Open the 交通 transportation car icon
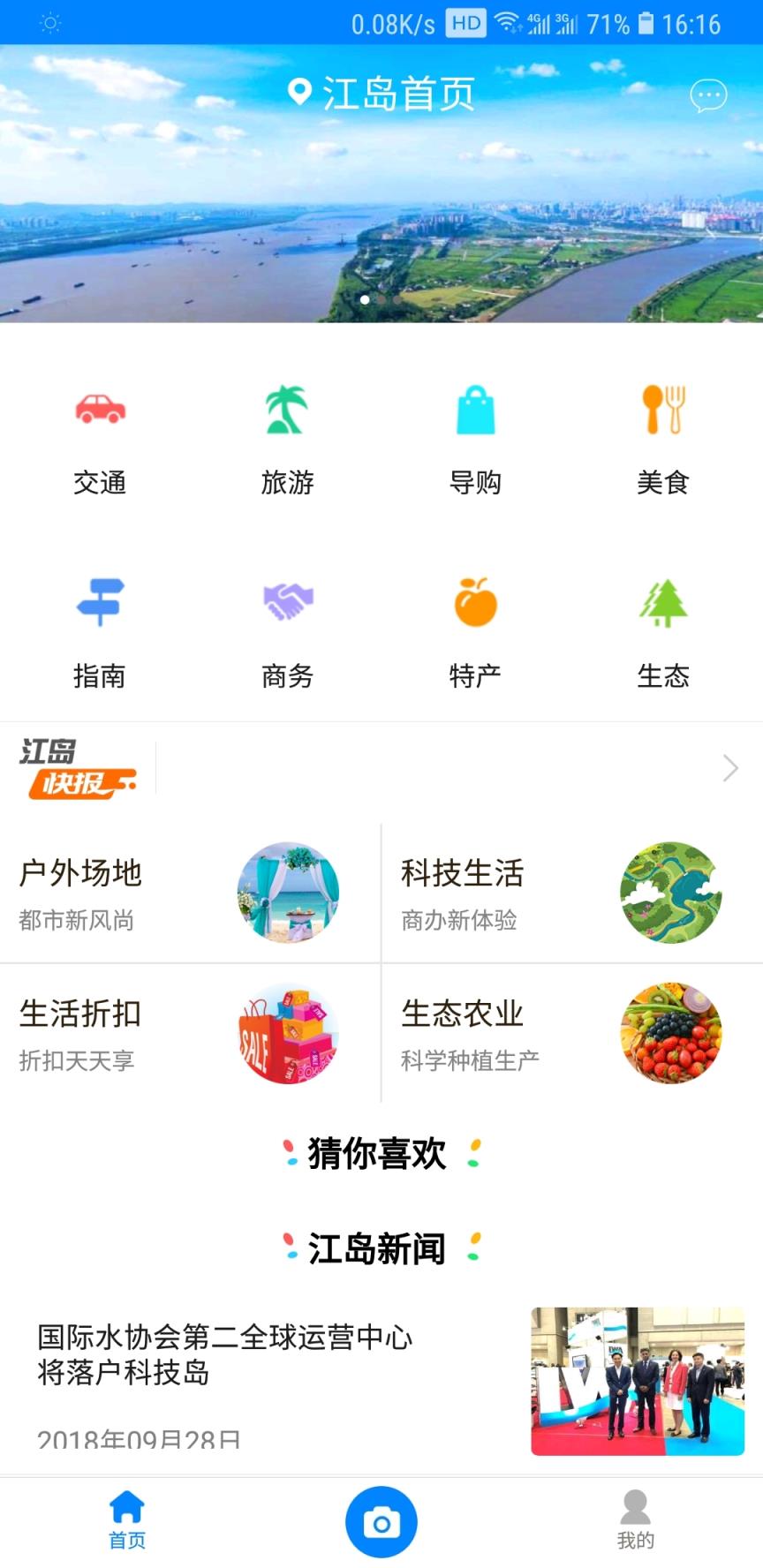 pos(101,411)
